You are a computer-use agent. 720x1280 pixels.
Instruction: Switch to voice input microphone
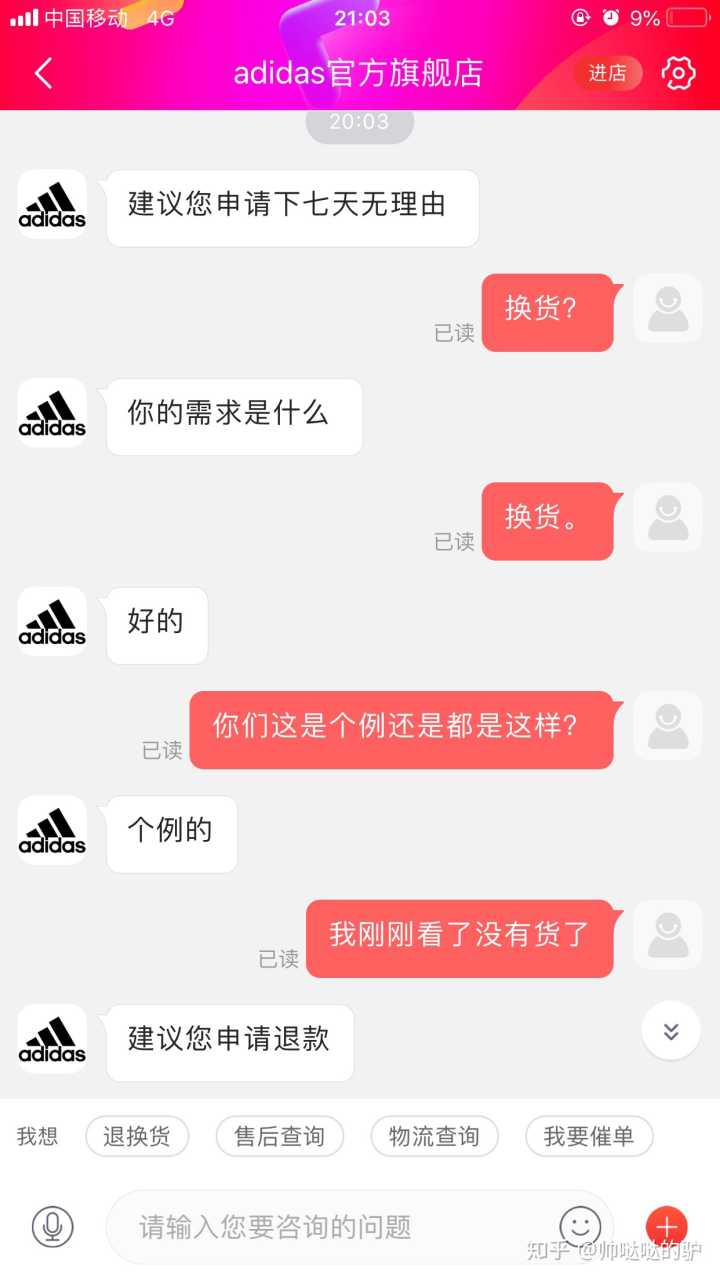53,1226
